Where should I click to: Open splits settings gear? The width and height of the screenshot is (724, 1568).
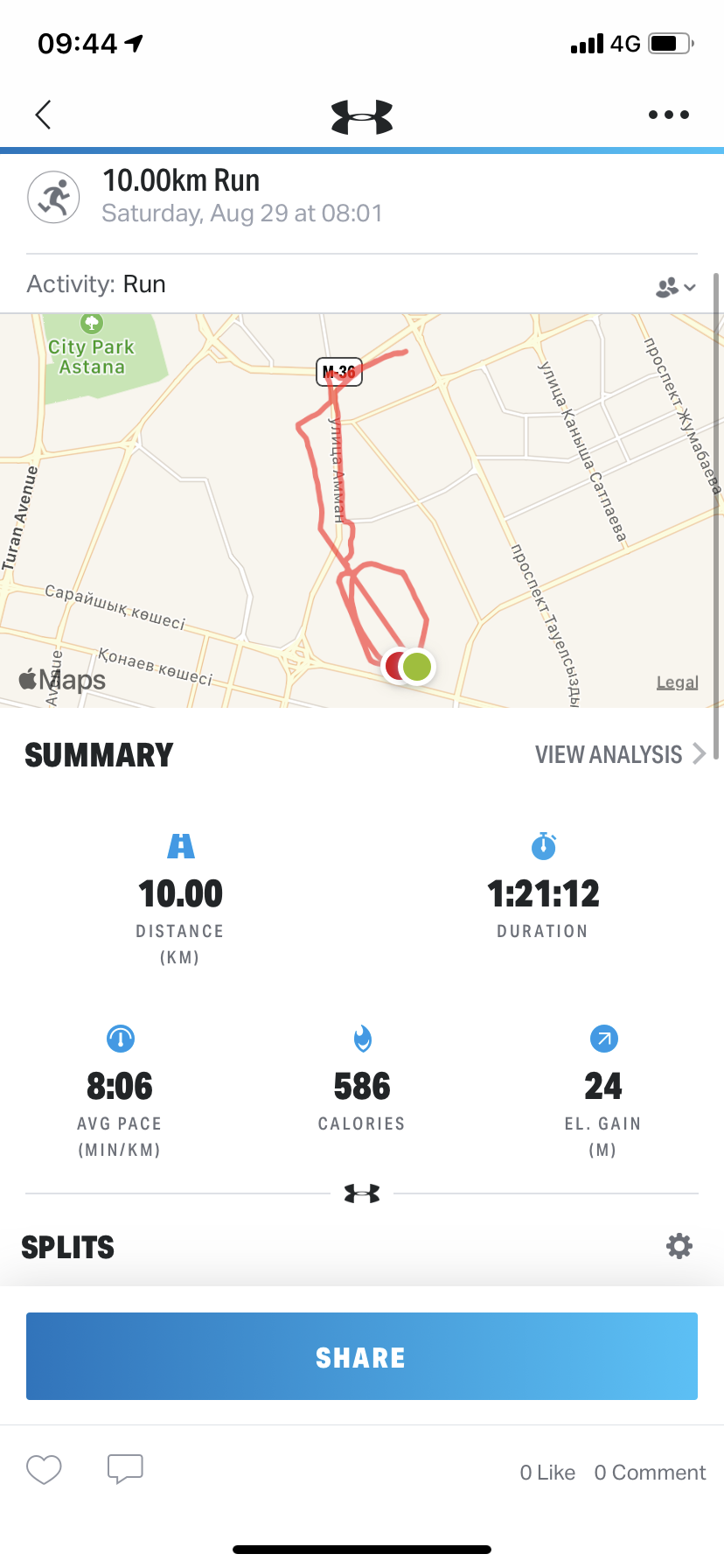[x=679, y=1246]
